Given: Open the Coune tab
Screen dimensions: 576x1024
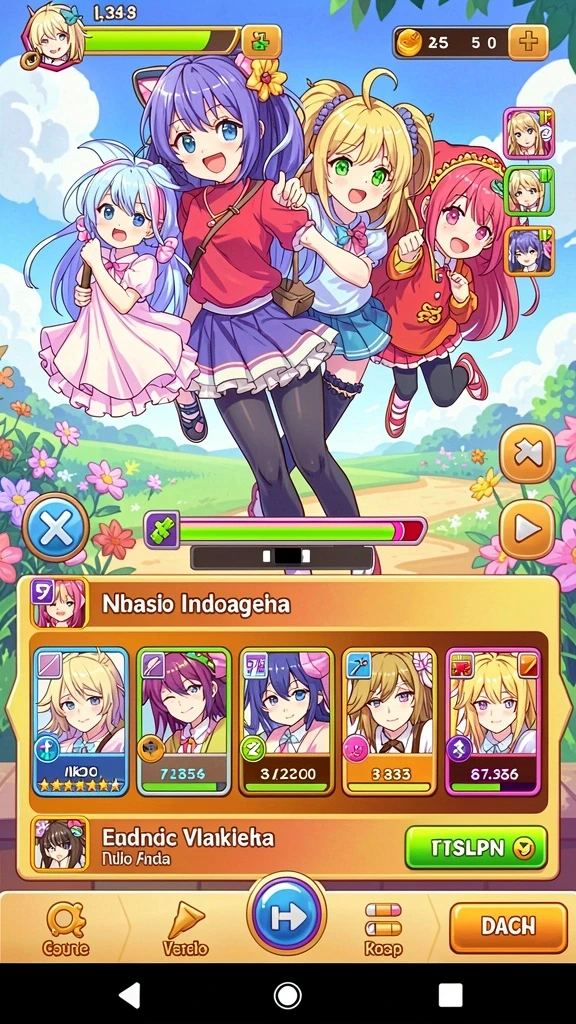Looking at the screenshot, I should pos(66,929).
